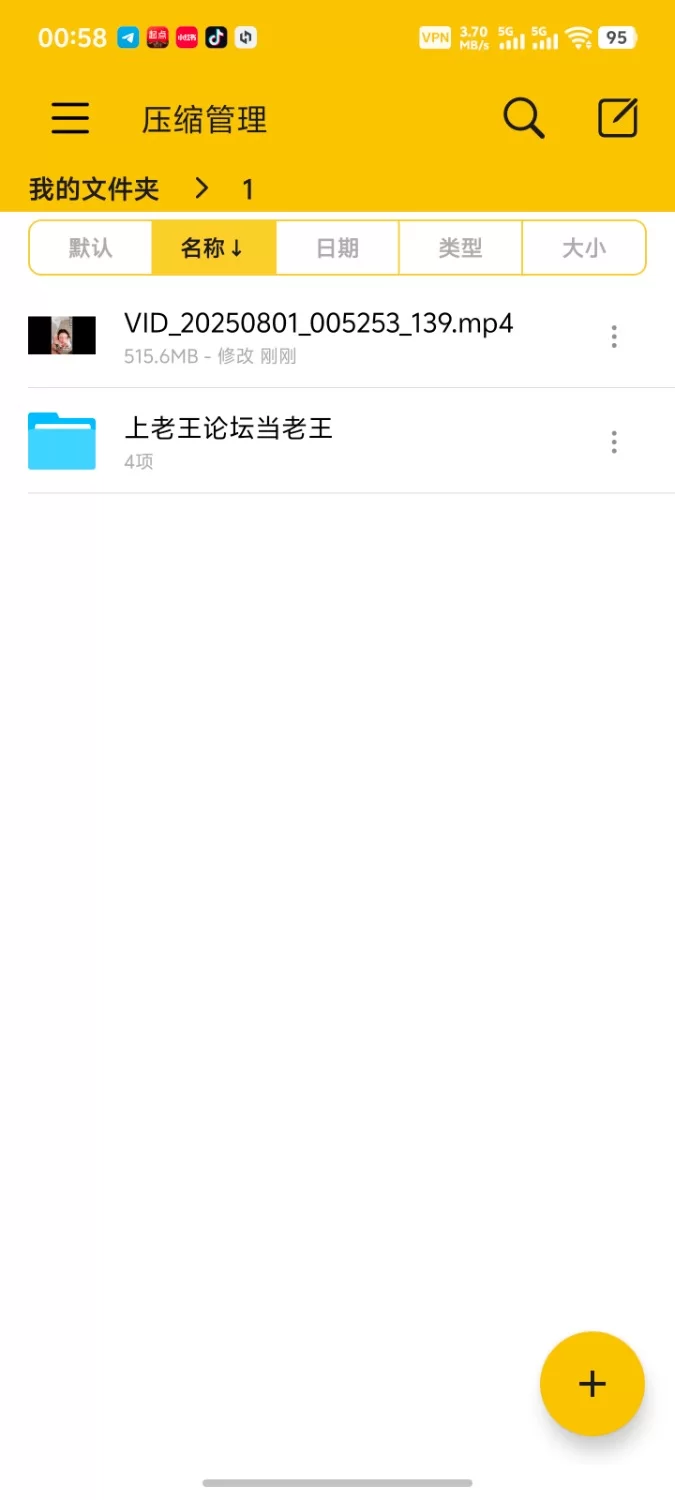The width and height of the screenshot is (675, 1500).
Task: Open more options for the mp4 video
Action: (x=614, y=337)
